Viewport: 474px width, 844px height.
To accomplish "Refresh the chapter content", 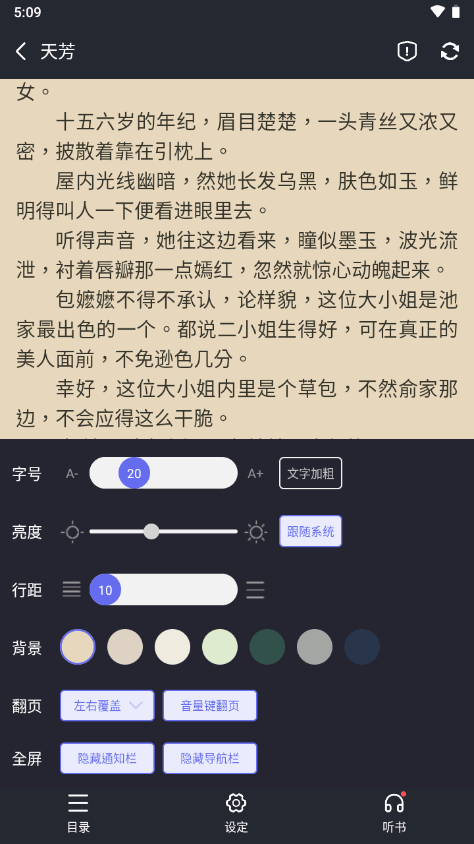I will (450, 52).
